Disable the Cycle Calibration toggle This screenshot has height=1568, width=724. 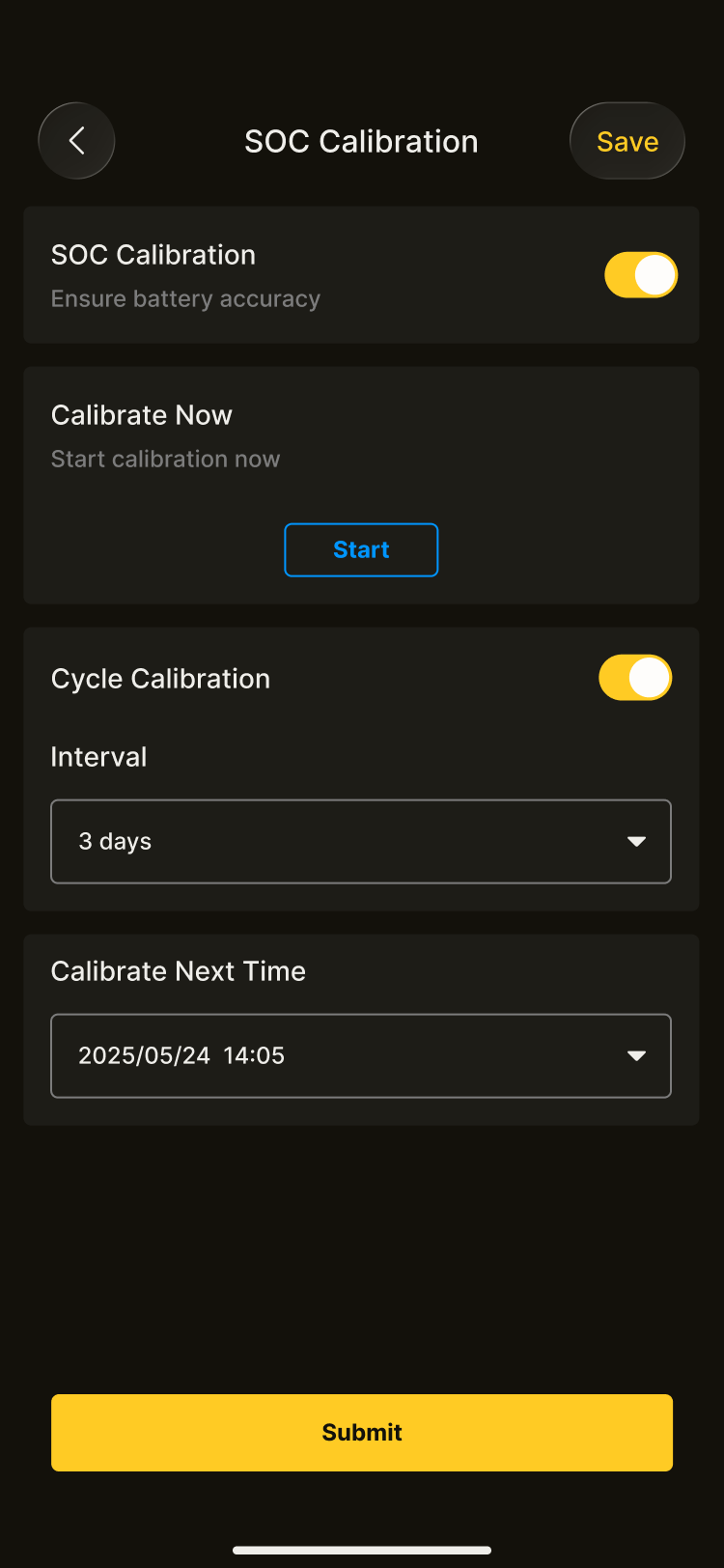click(635, 678)
